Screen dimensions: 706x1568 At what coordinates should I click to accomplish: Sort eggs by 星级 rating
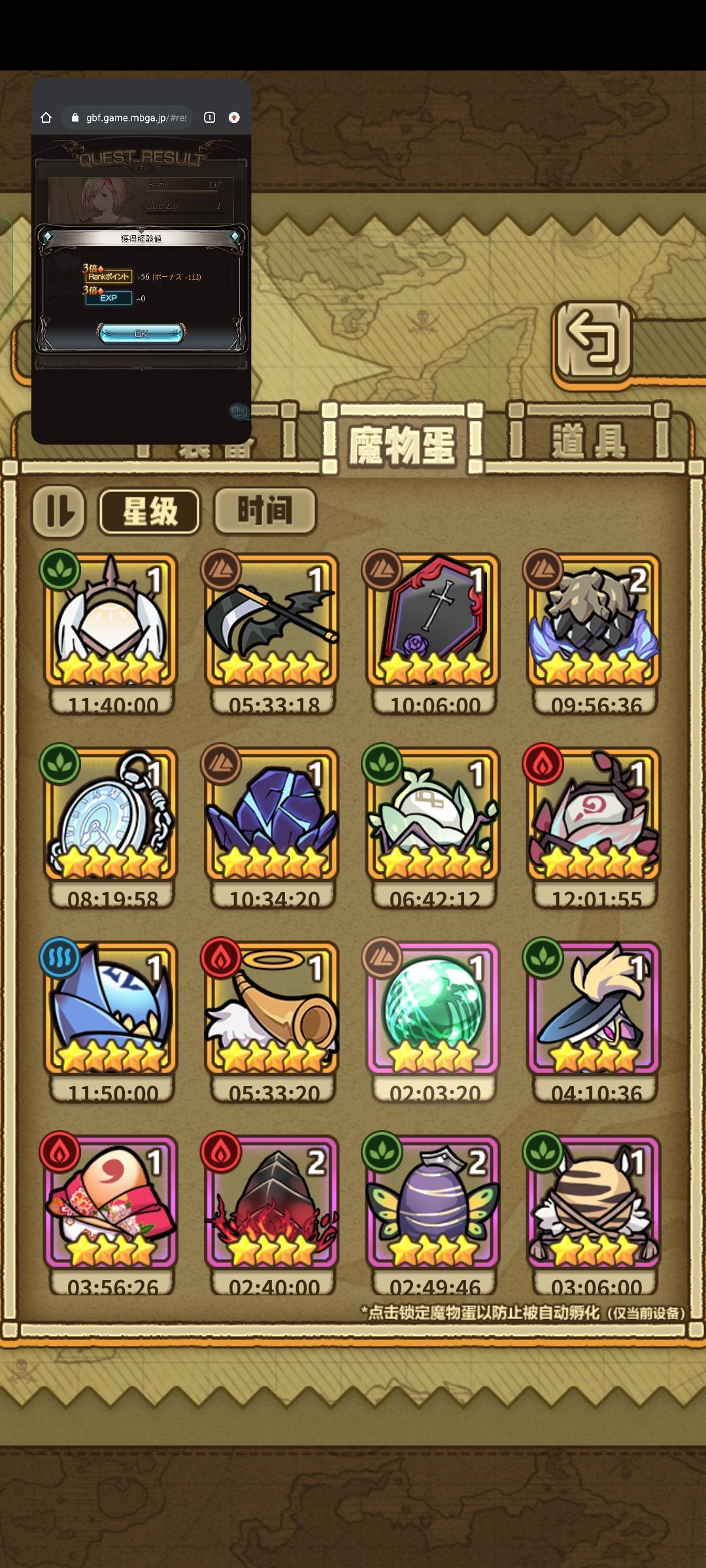click(148, 512)
